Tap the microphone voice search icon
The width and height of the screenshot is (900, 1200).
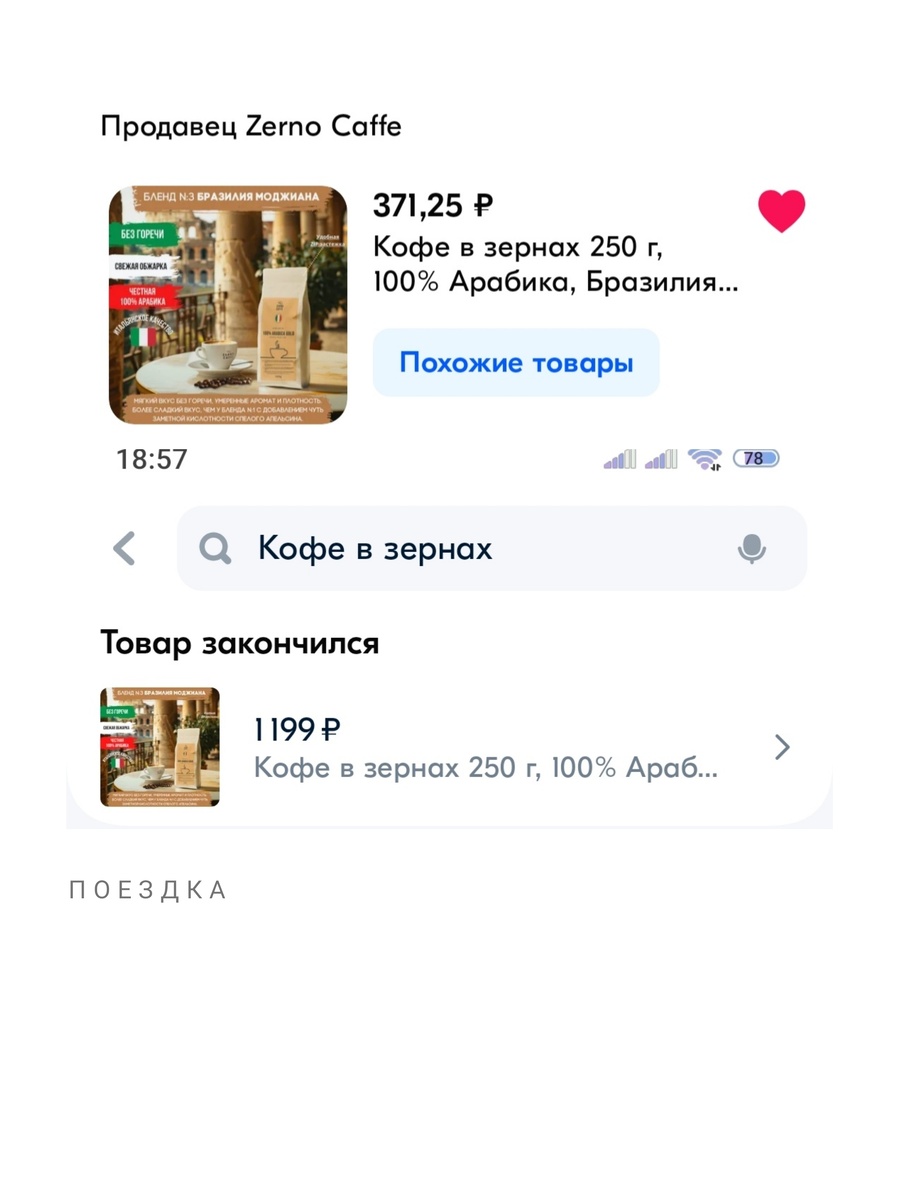(754, 548)
